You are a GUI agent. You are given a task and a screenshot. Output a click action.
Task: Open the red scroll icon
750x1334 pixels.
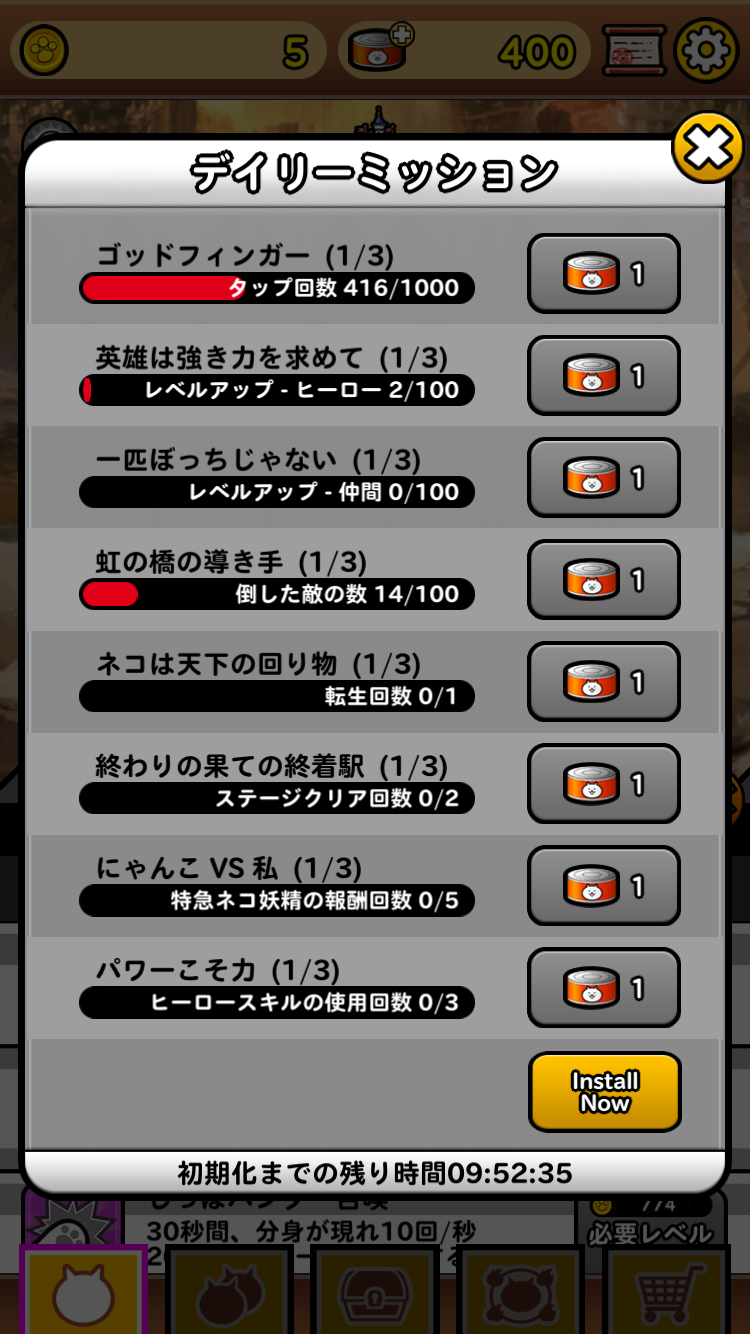(x=635, y=50)
